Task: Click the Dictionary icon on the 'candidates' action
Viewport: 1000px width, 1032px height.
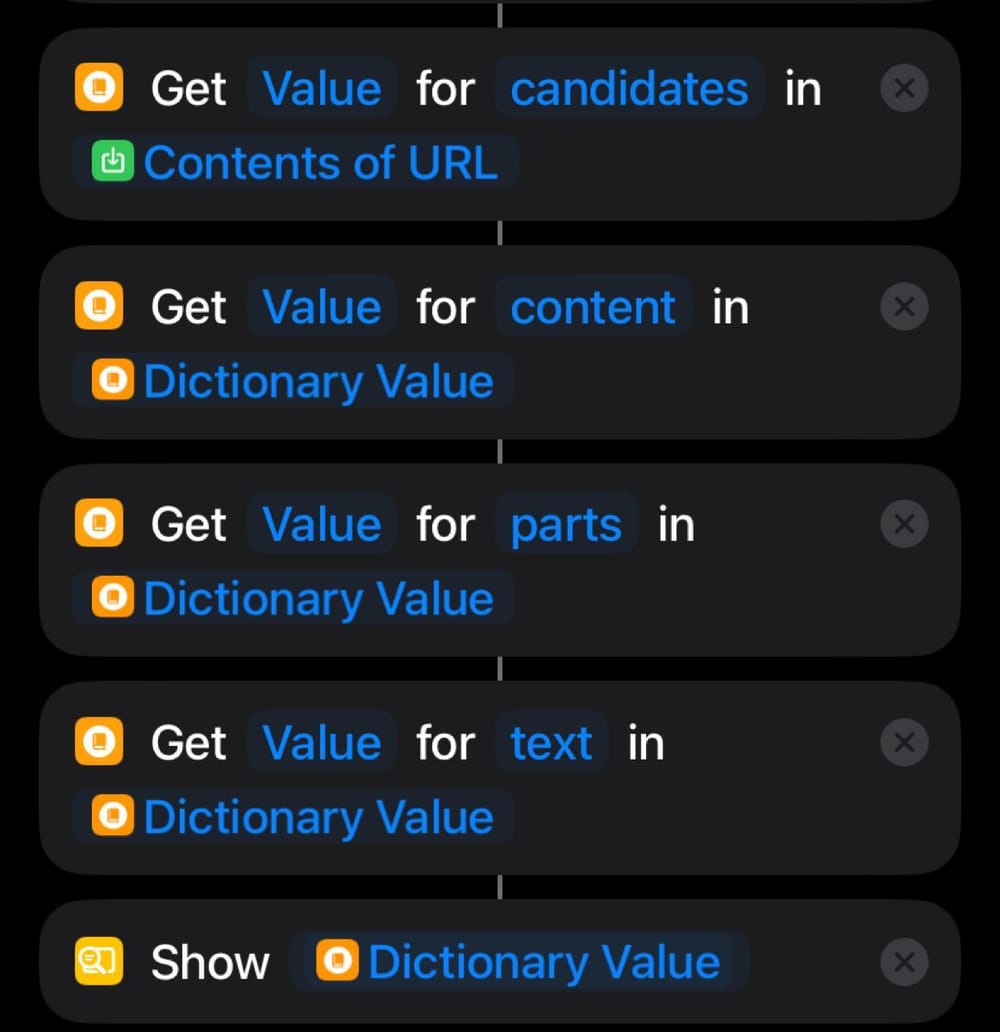Action: click(99, 88)
